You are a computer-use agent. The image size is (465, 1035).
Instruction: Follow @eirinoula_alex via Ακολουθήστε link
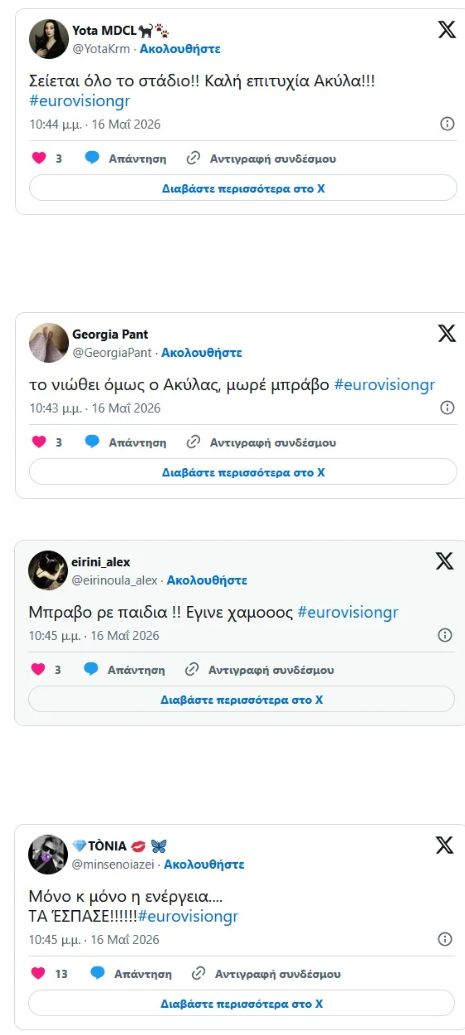point(207,580)
